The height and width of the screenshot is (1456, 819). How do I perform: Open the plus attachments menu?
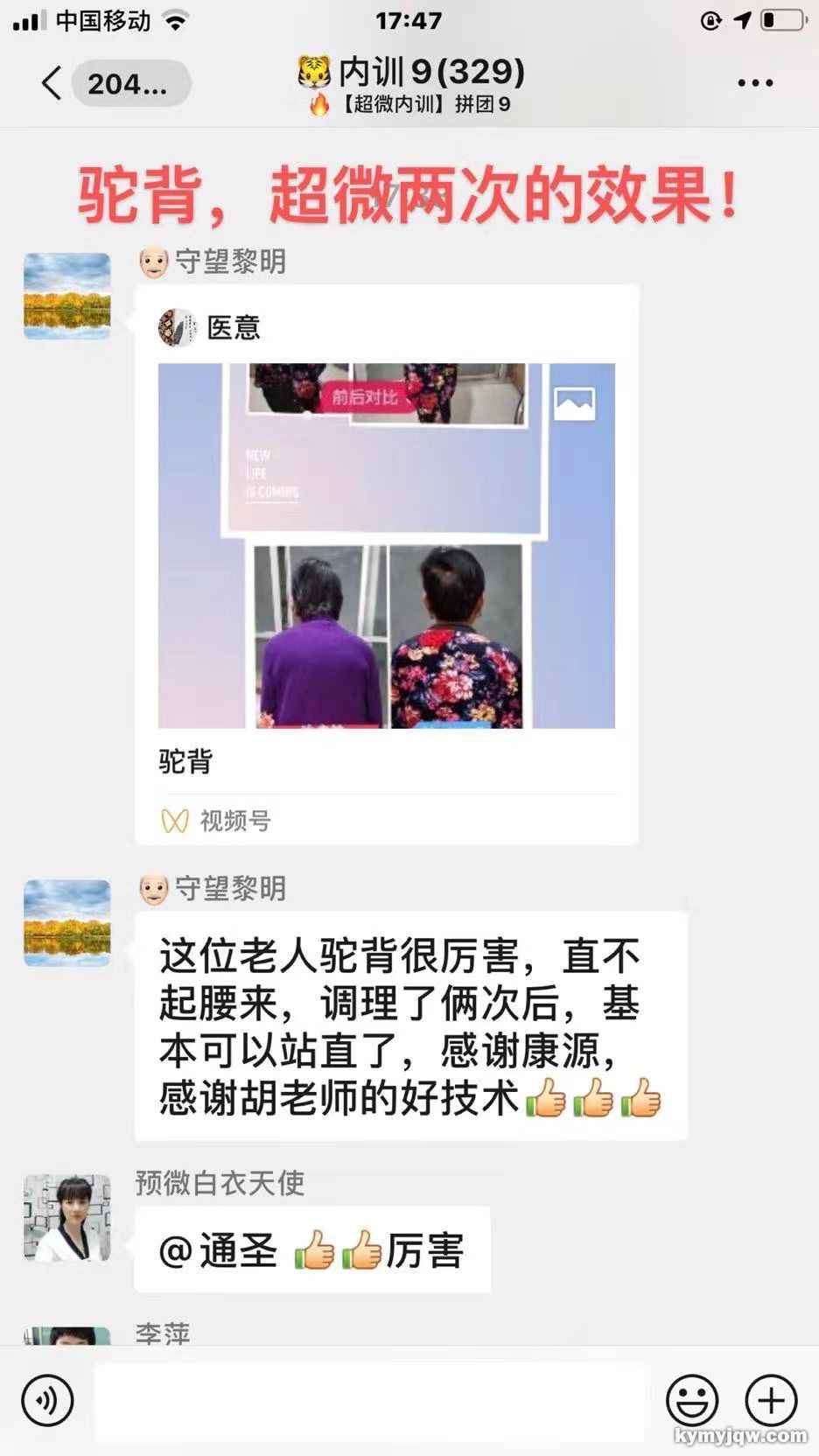click(x=771, y=1401)
